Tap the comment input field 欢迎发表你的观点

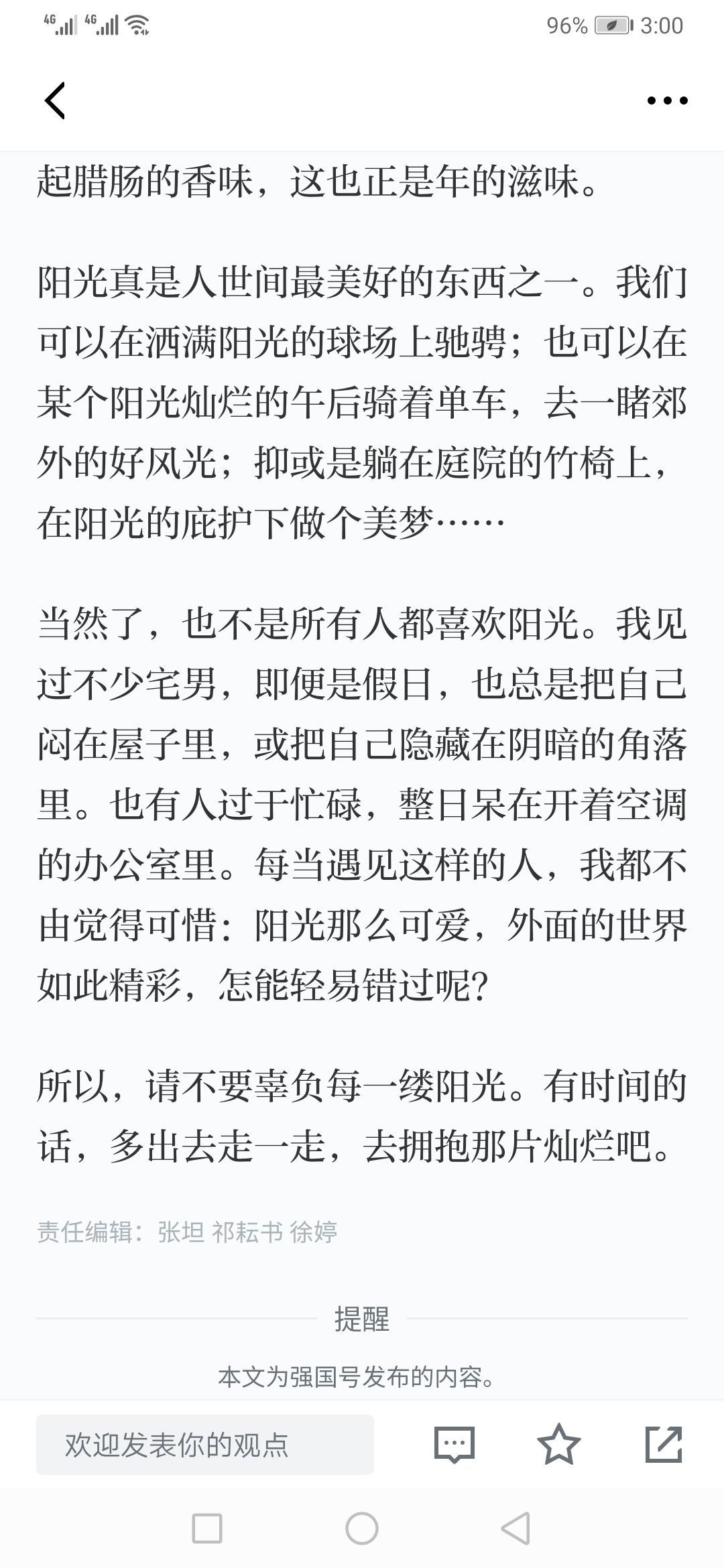[205, 1445]
